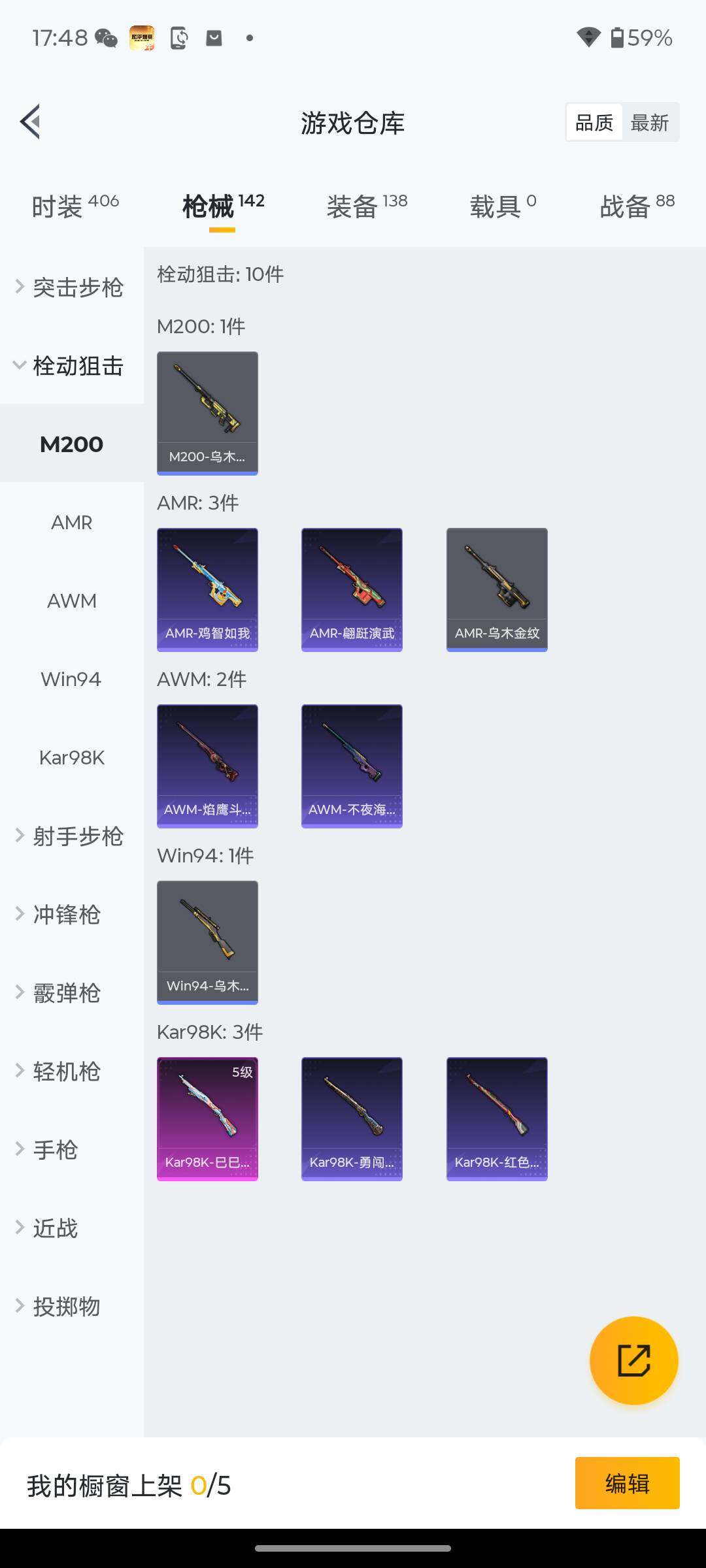Expand the 投掷物 category

click(65, 1307)
